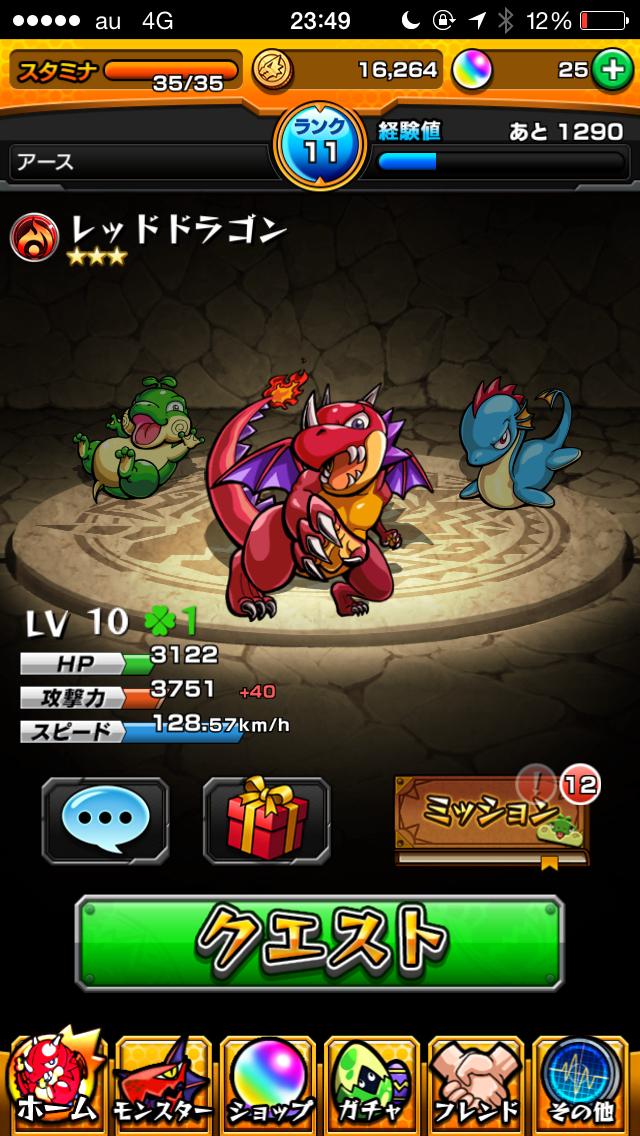Open the ショップ shop tab
Viewport: 640px width, 1136px height.
(268, 1083)
